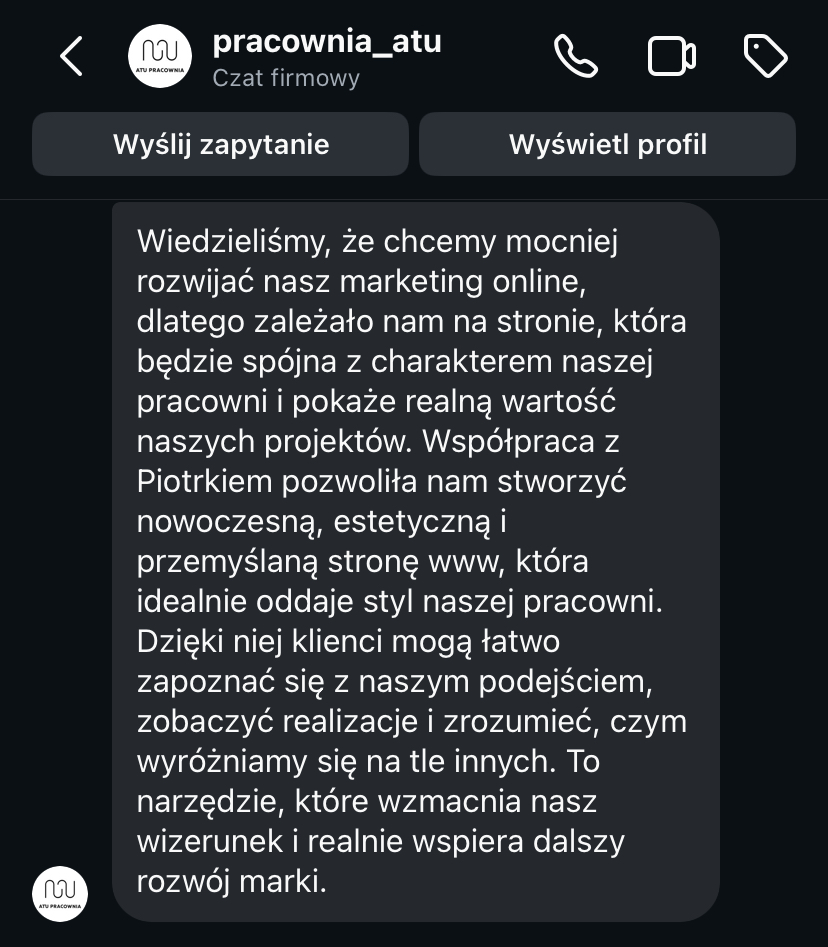Image resolution: width=828 pixels, height=947 pixels.
Task: Start a video call with pracownia_atu
Action: click(671, 57)
